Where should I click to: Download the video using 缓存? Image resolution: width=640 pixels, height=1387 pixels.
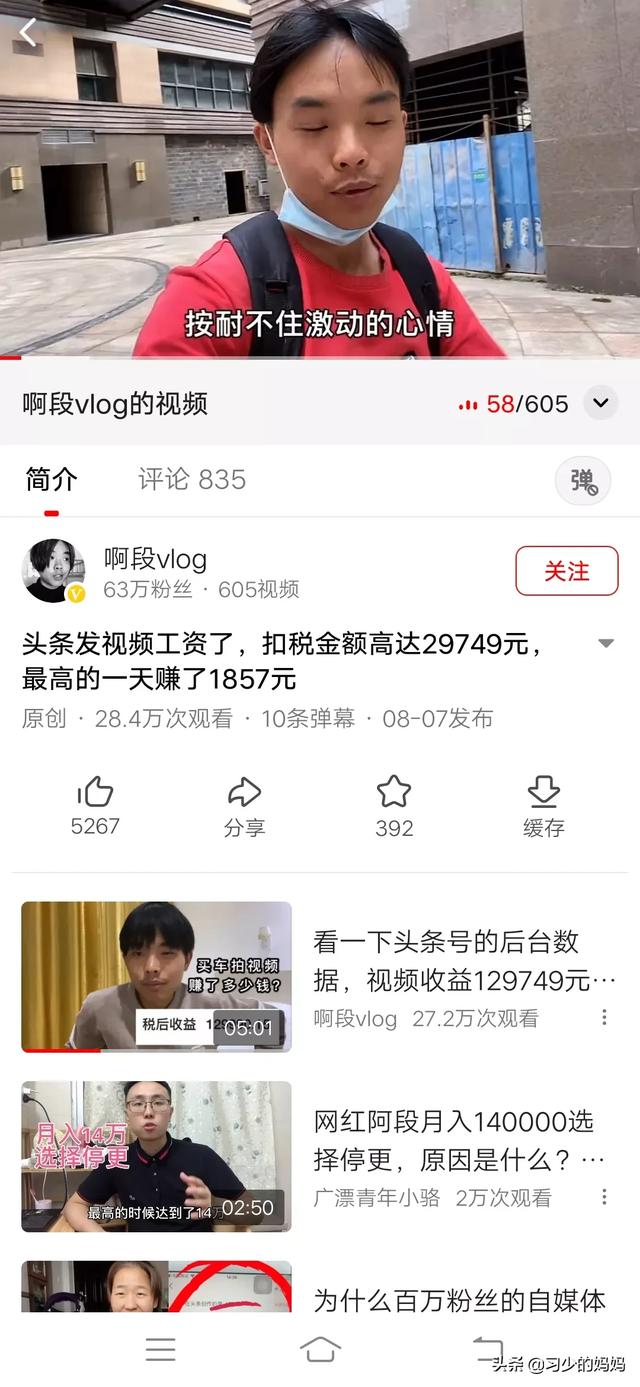tap(544, 807)
